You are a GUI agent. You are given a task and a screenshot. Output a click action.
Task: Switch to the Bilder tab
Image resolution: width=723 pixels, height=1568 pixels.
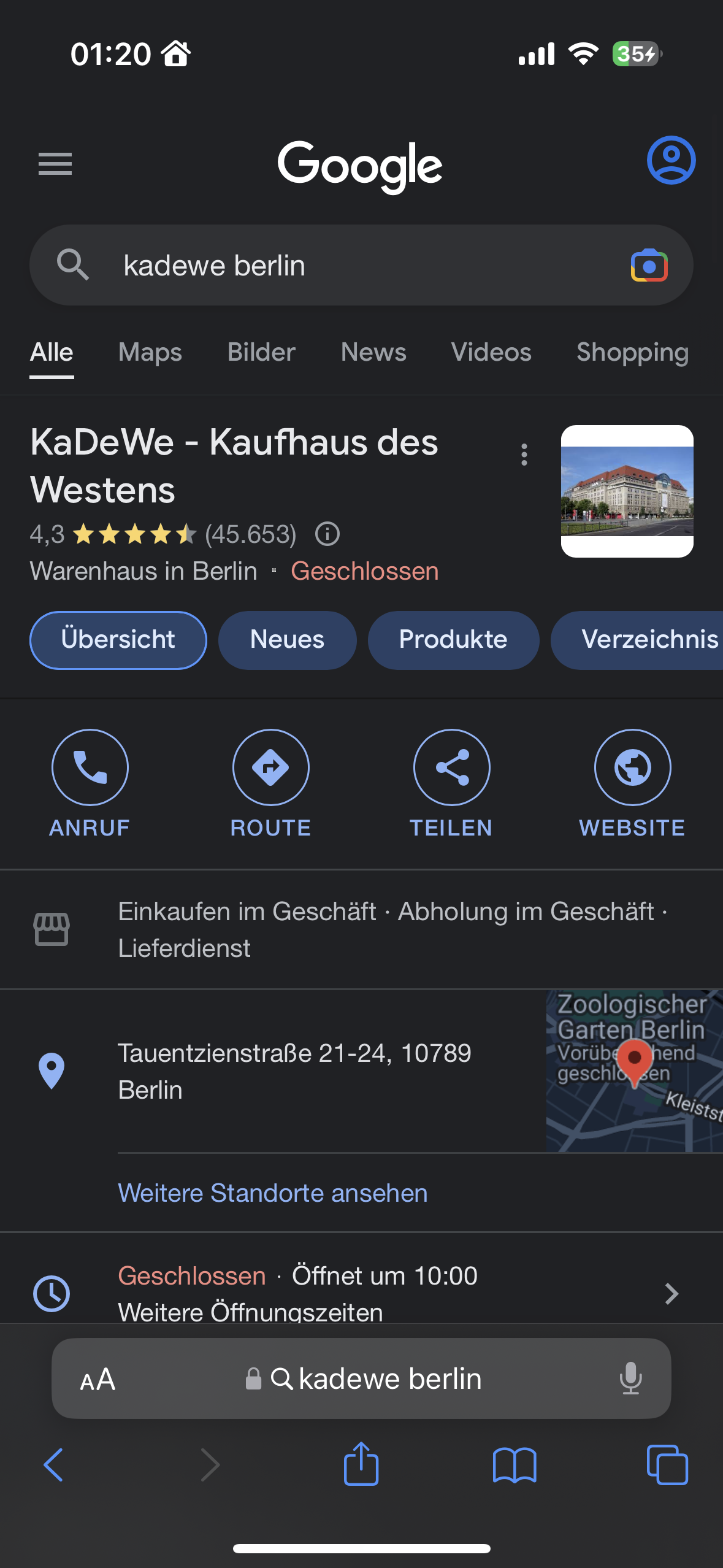[261, 353]
